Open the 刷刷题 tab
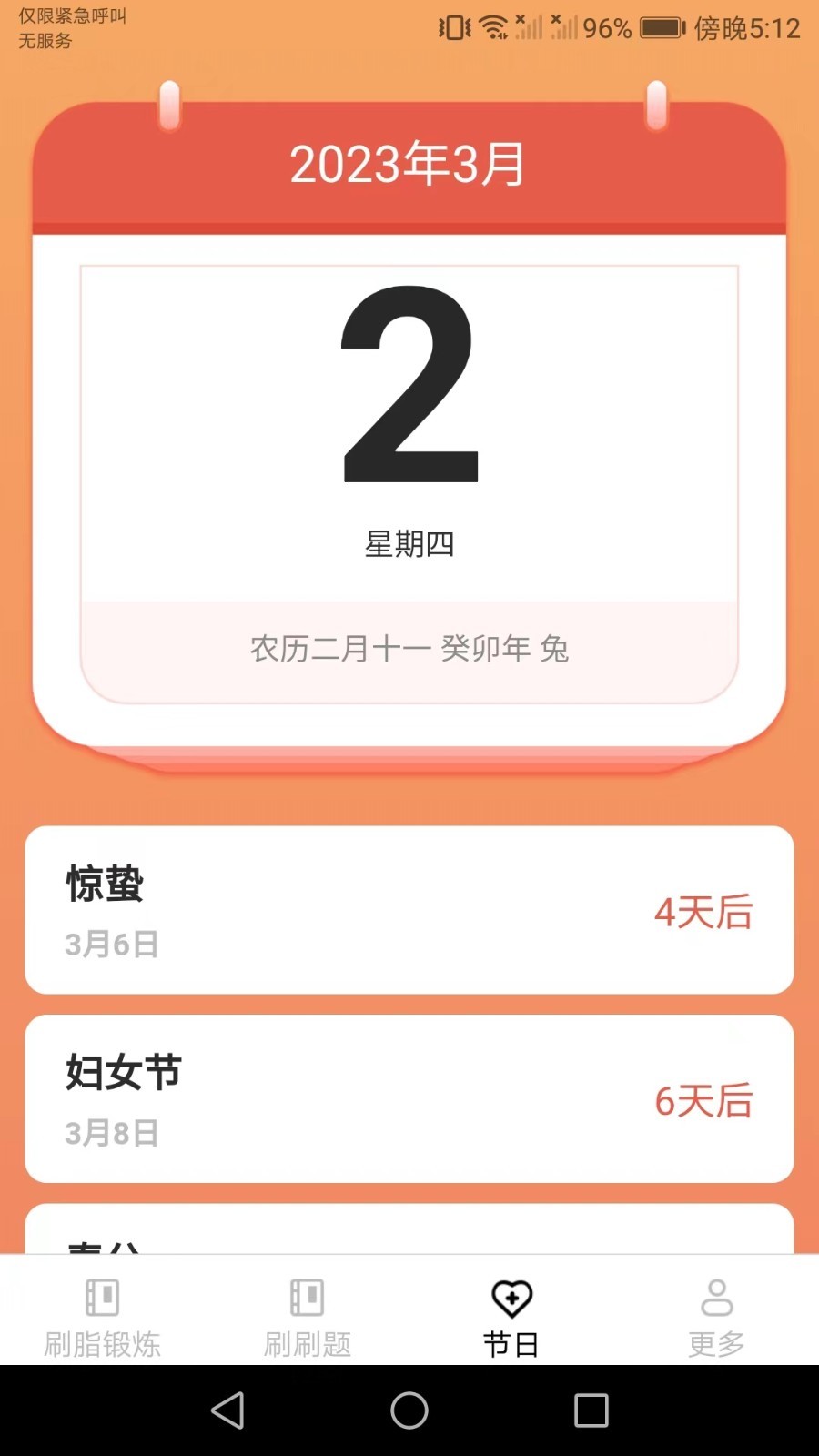 307,1316
